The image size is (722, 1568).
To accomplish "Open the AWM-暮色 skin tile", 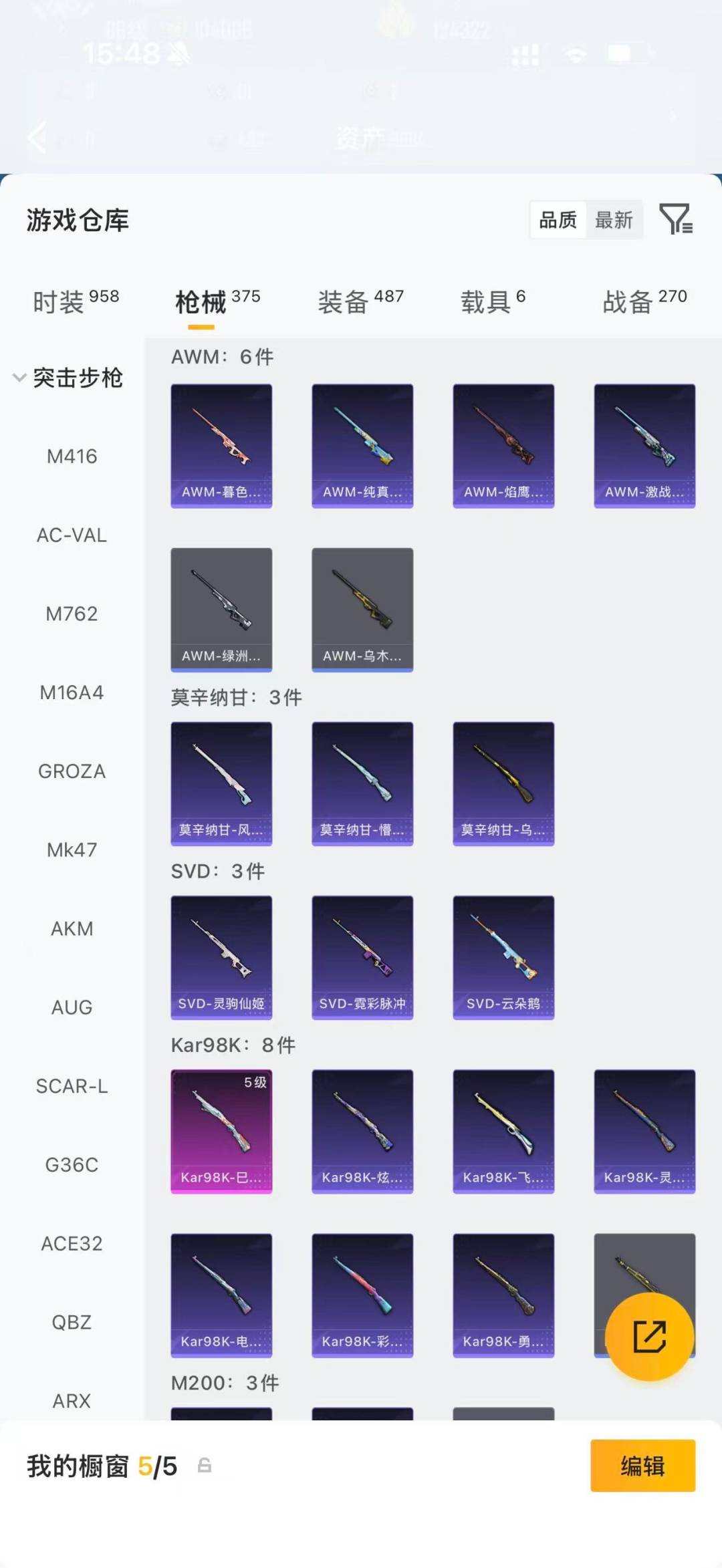I will pyautogui.click(x=221, y=446).
